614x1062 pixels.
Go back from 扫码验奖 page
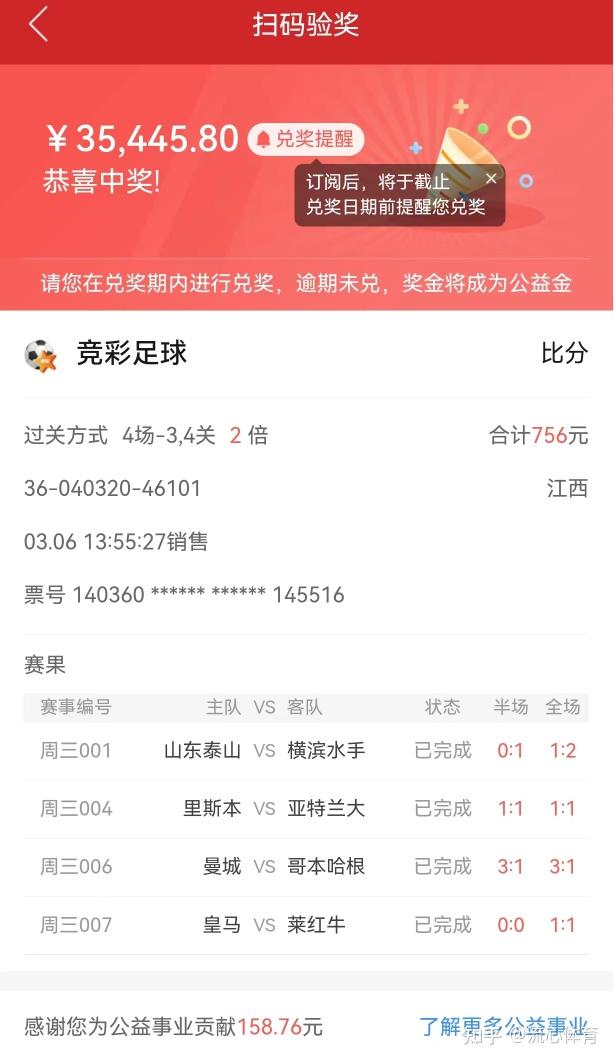(38, 25)
